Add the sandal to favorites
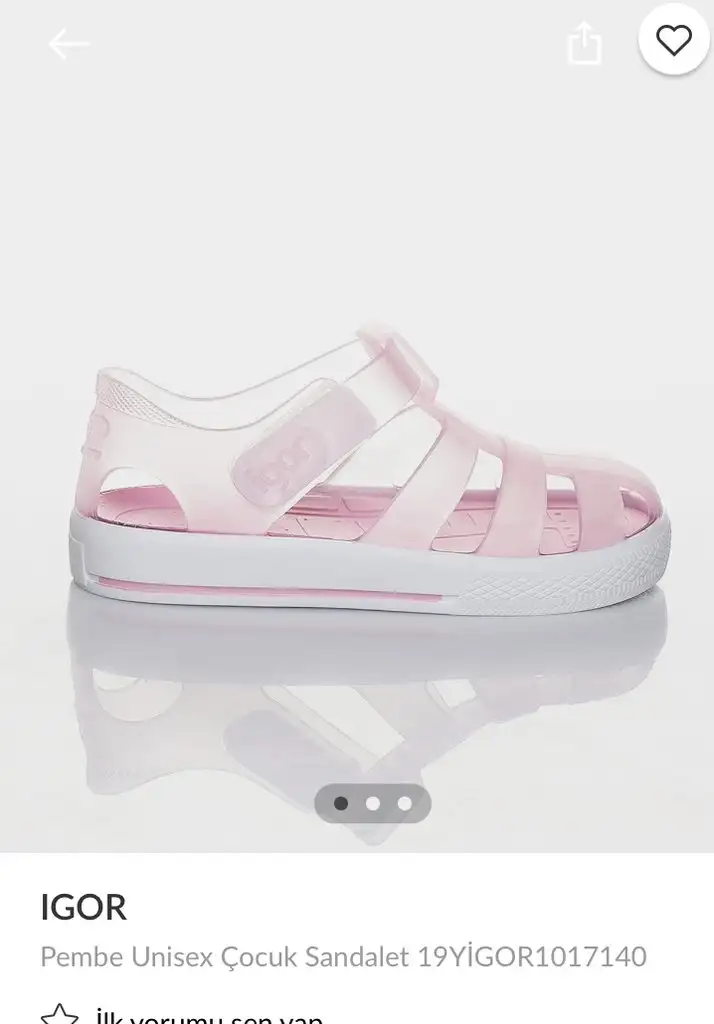This screenshot has height=1024, width=714. point(674,40)
